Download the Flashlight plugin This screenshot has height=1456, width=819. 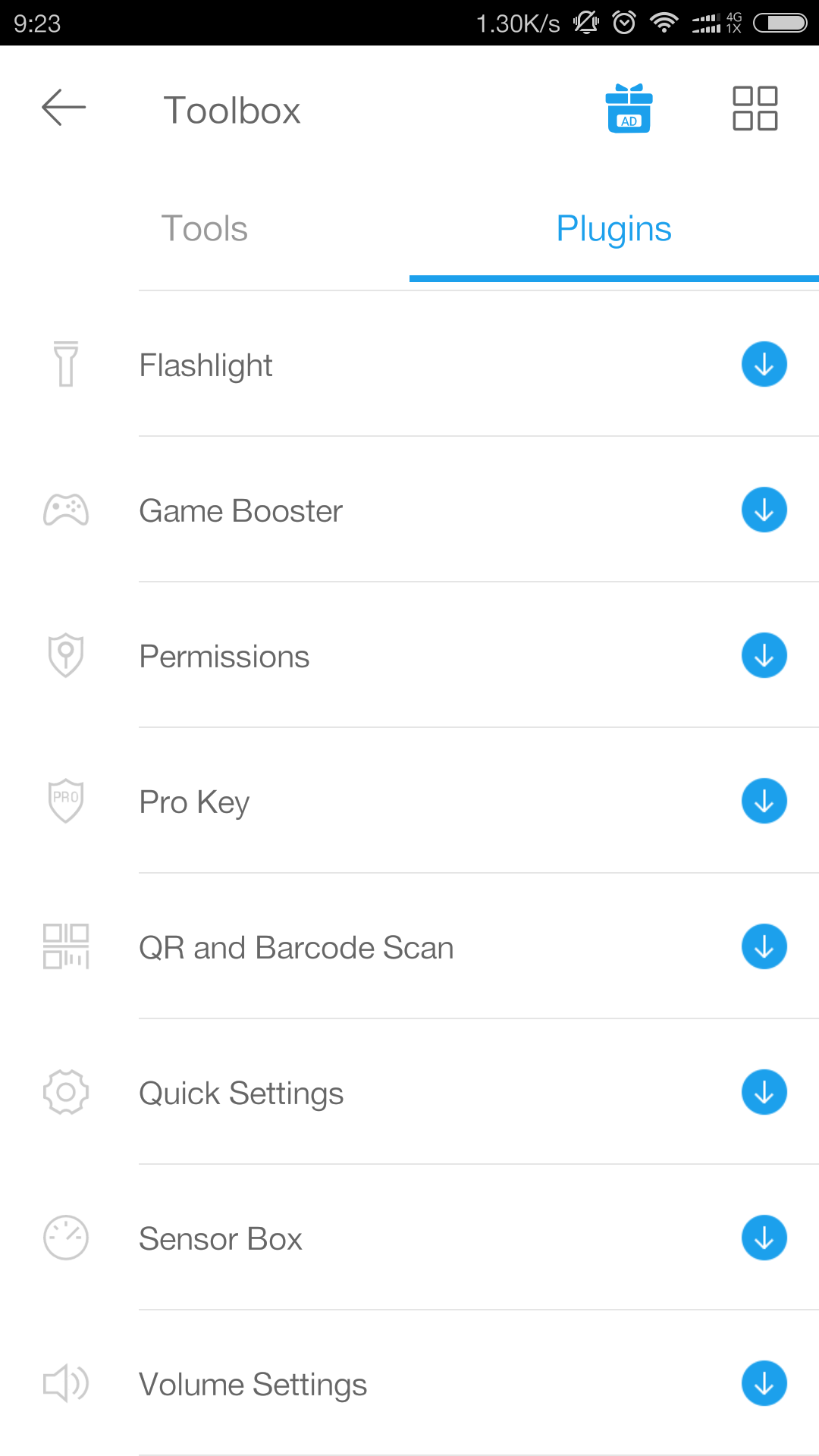click(x=764, y=365)
